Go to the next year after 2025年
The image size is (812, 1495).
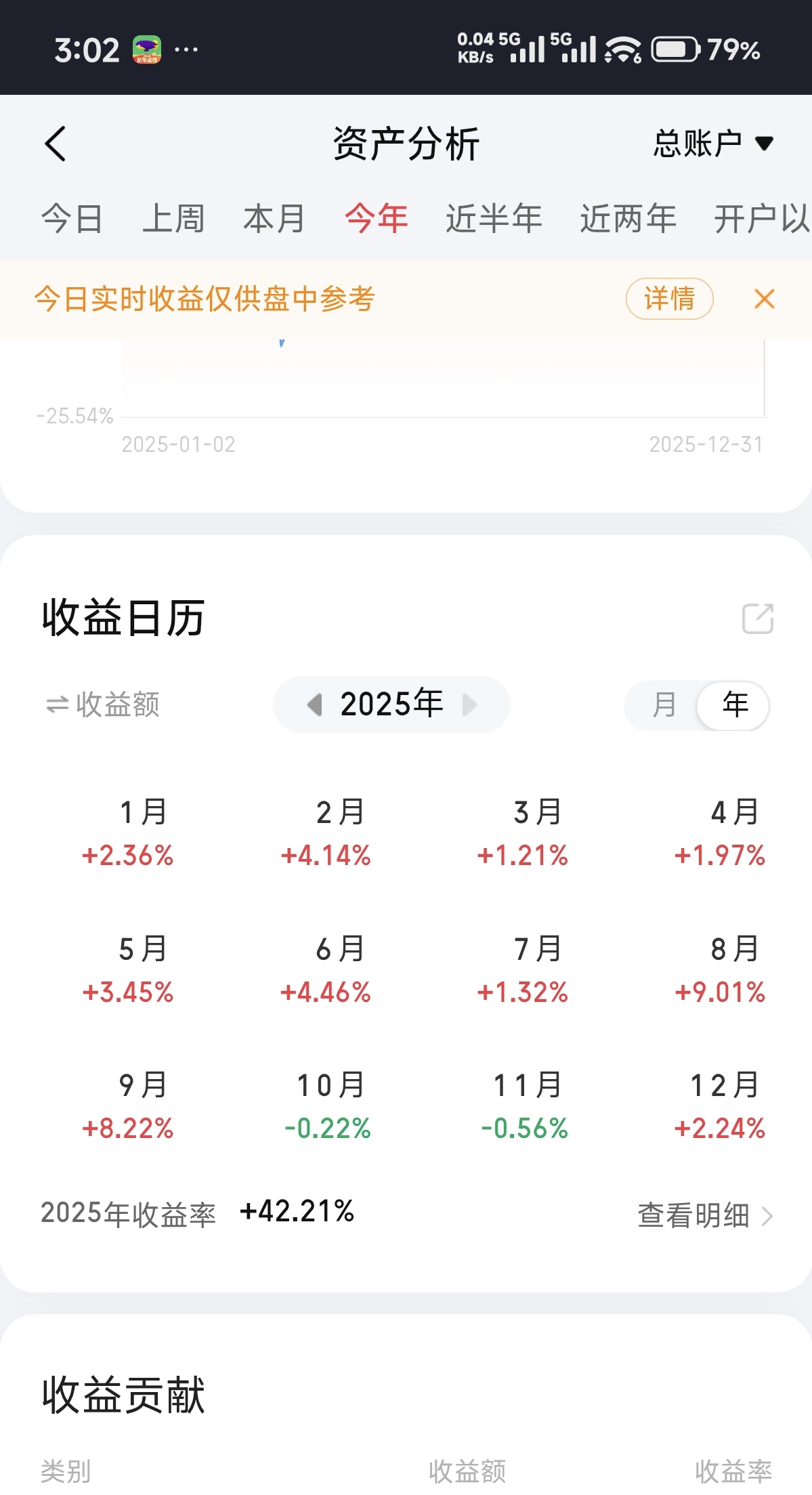click(470, 704)
